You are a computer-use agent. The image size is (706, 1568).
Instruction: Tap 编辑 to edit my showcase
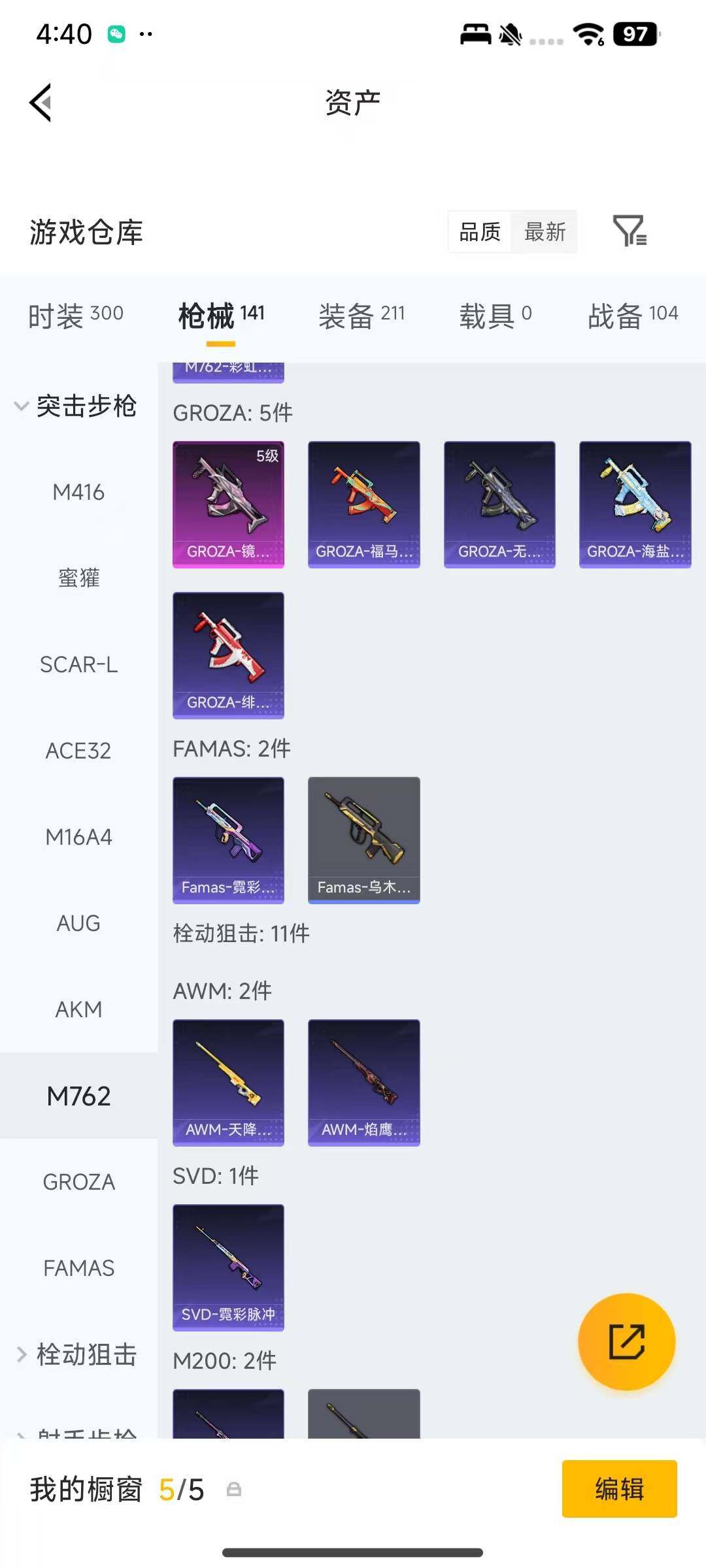[619, 1489]
